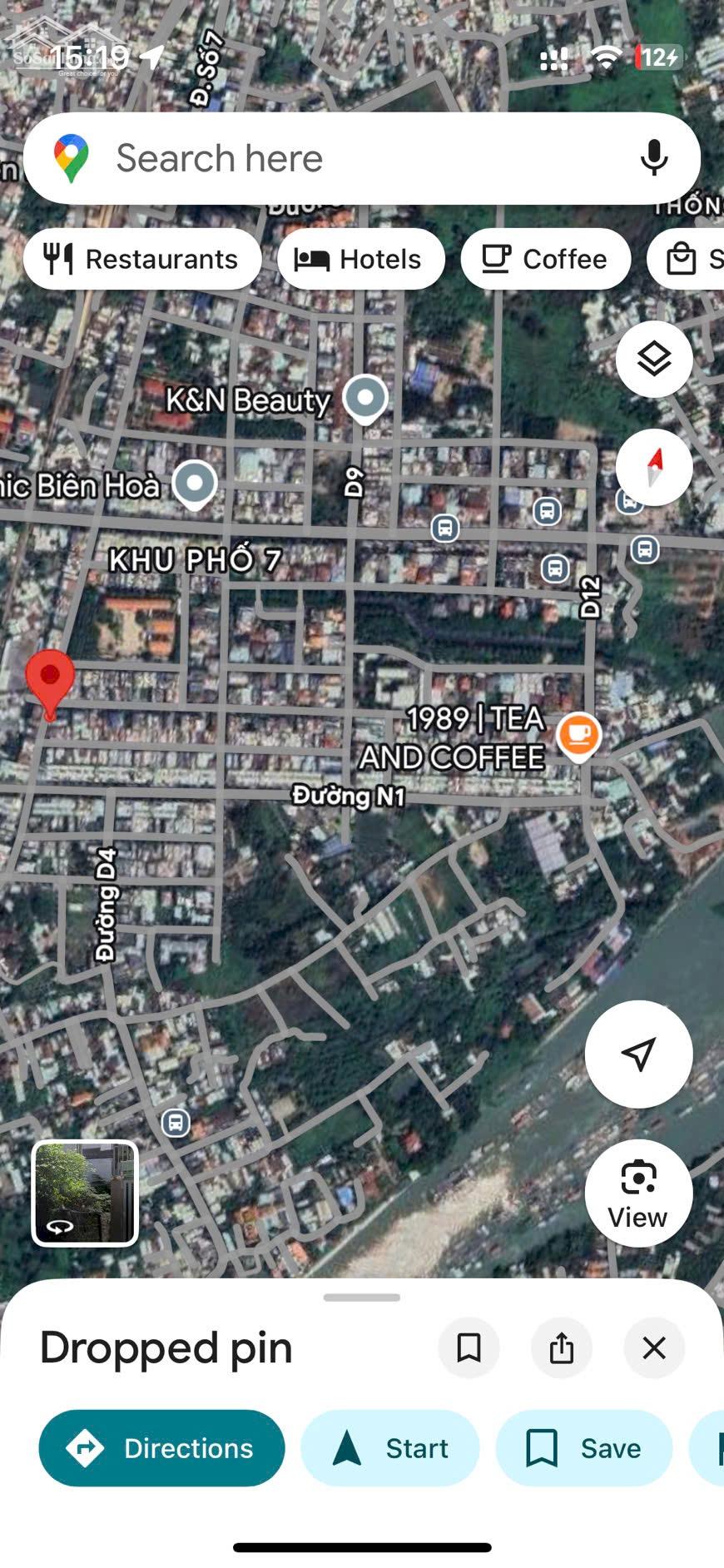Open the map layers selector
Viewport: 724px width, 1568px height.
654,359
